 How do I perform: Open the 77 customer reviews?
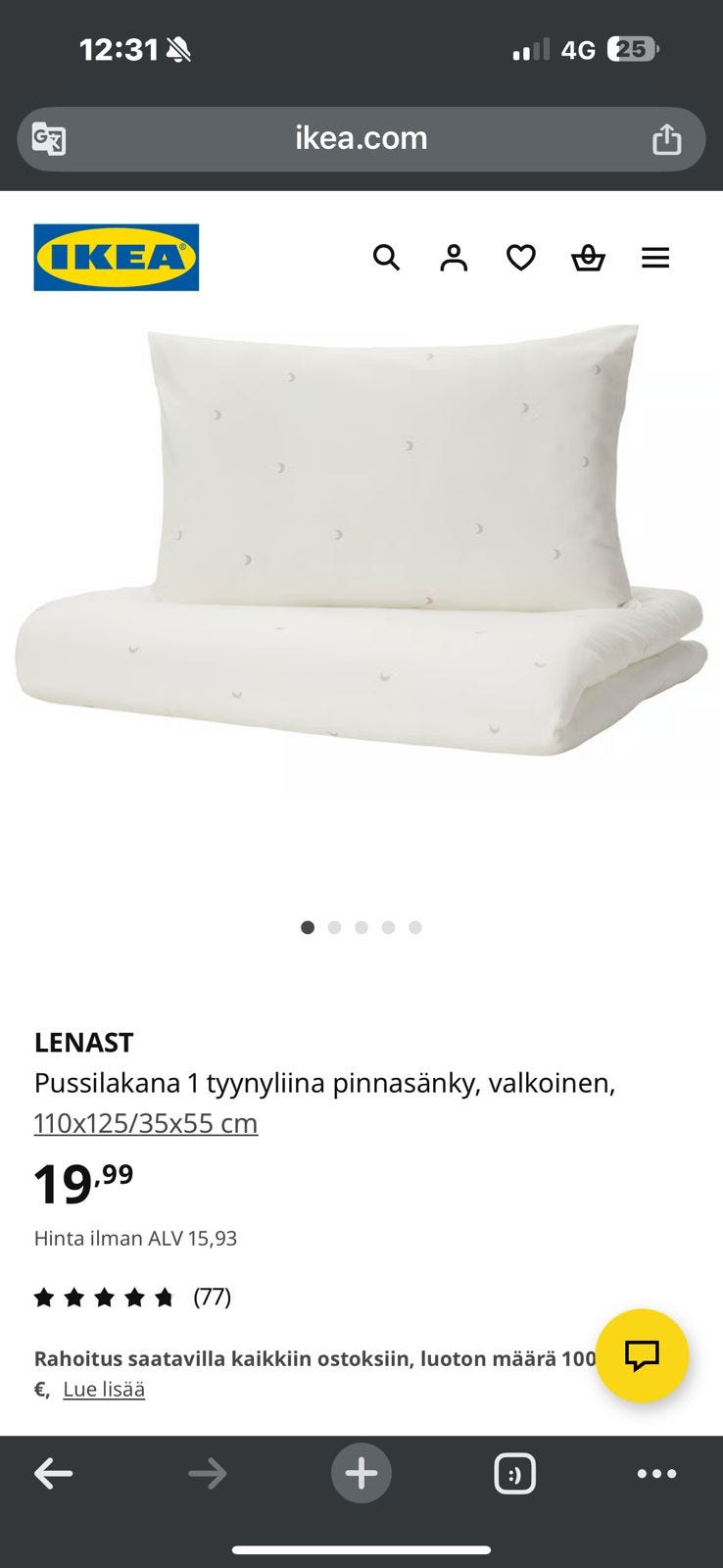tap(212, 1298)
